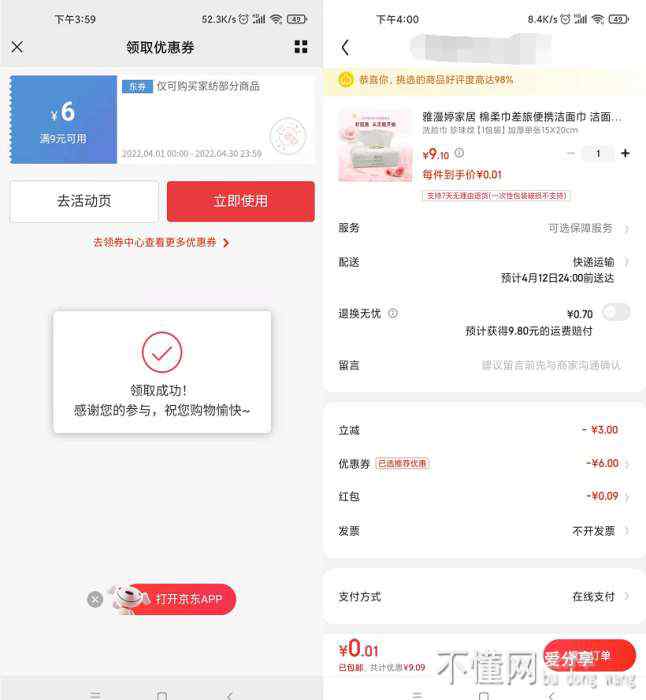Decrease quantity with the minus button
This screenshot has width=646, height=700.
571,153
